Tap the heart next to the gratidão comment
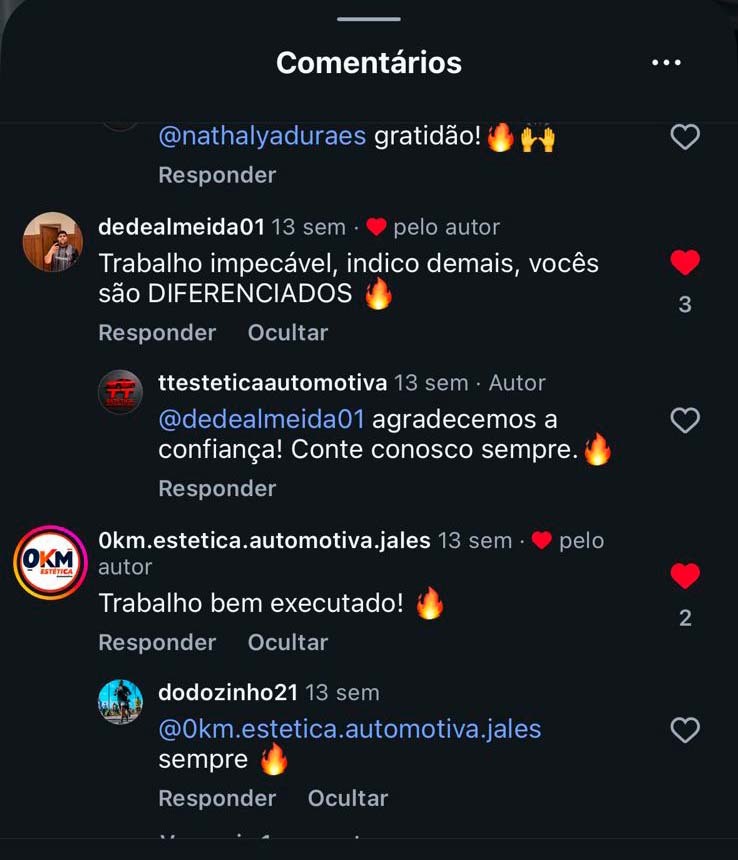 point(684,137)
